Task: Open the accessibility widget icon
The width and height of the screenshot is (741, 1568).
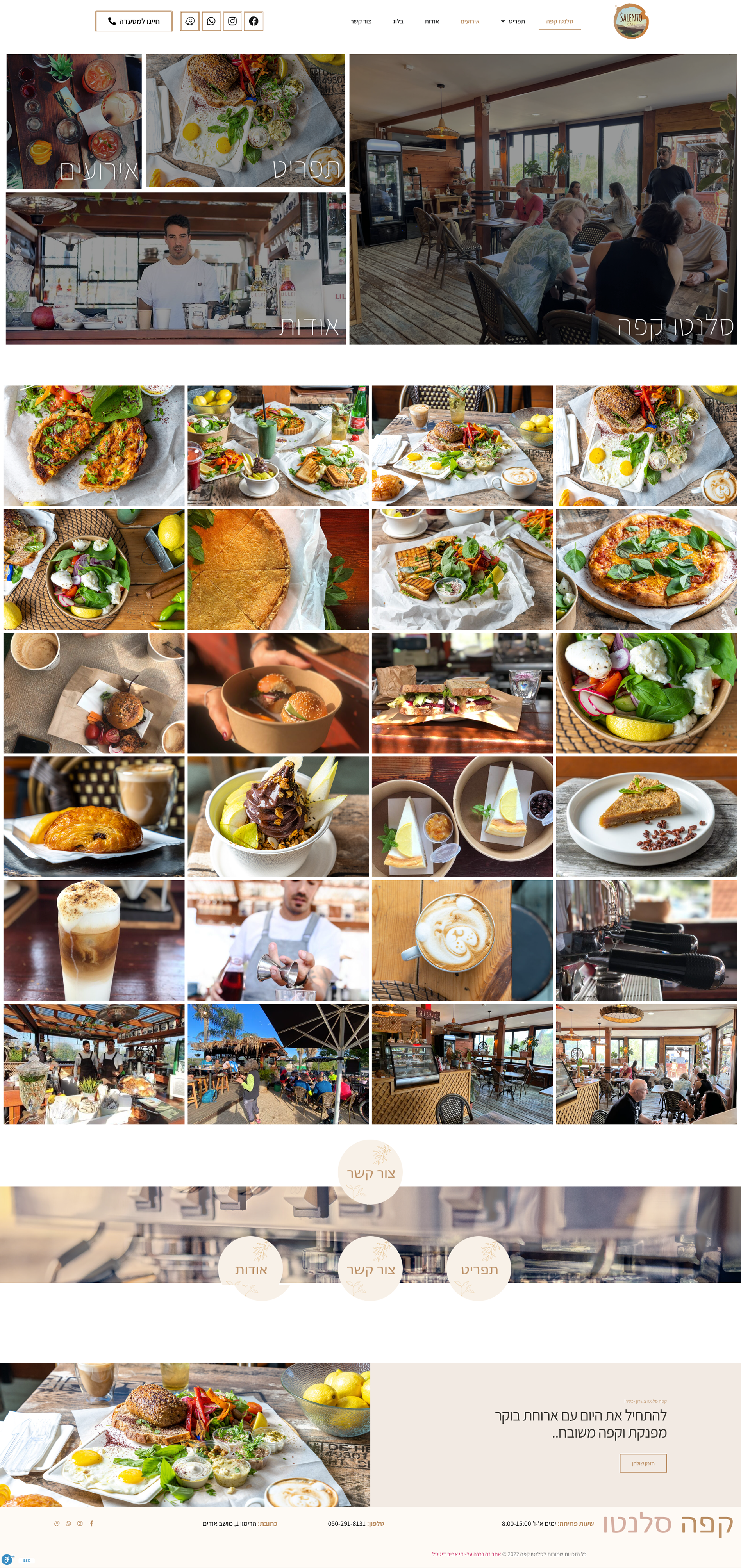Action: pyautogui.click(x=7, y=1558)
